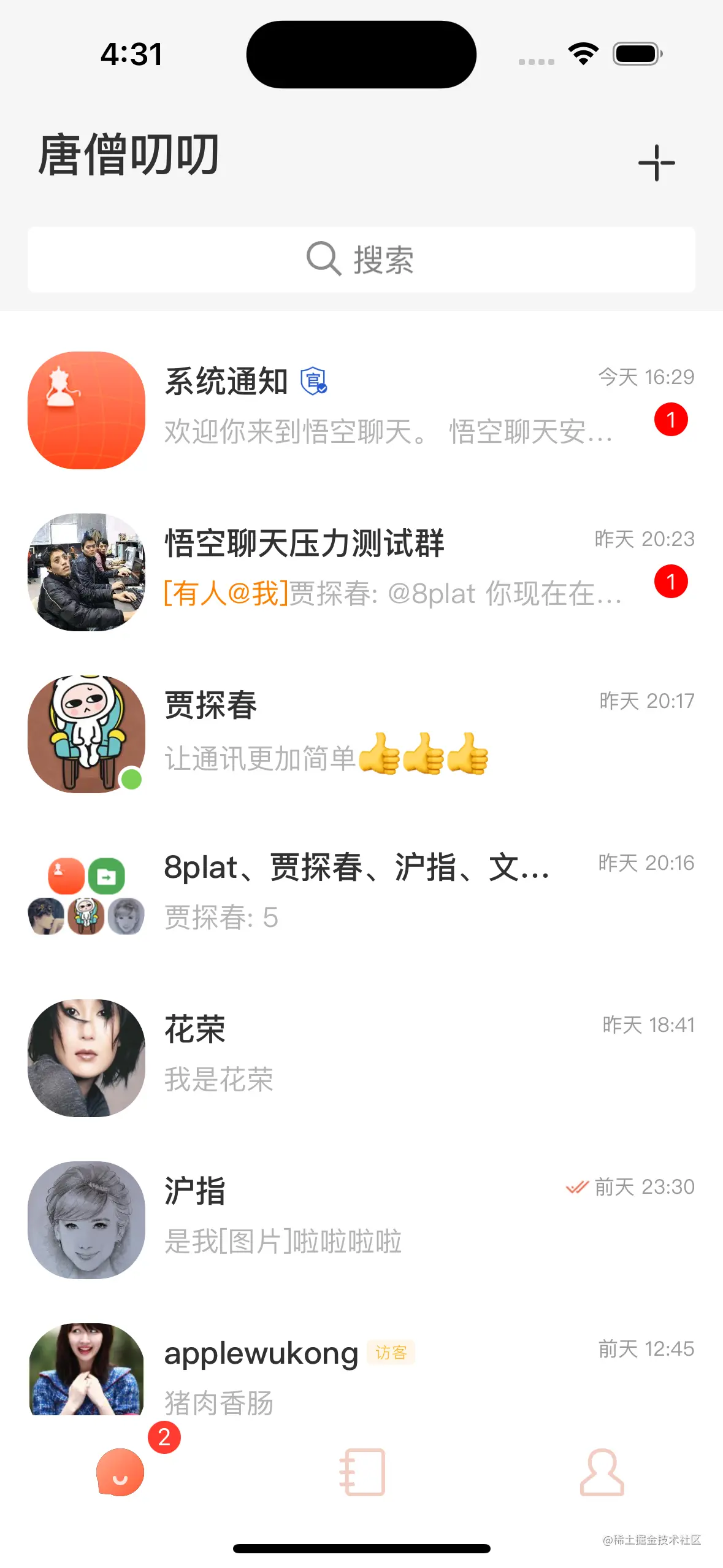Tap the plus icon to add new
Viewport: 723px width, 1568px height.
(656, 163)
